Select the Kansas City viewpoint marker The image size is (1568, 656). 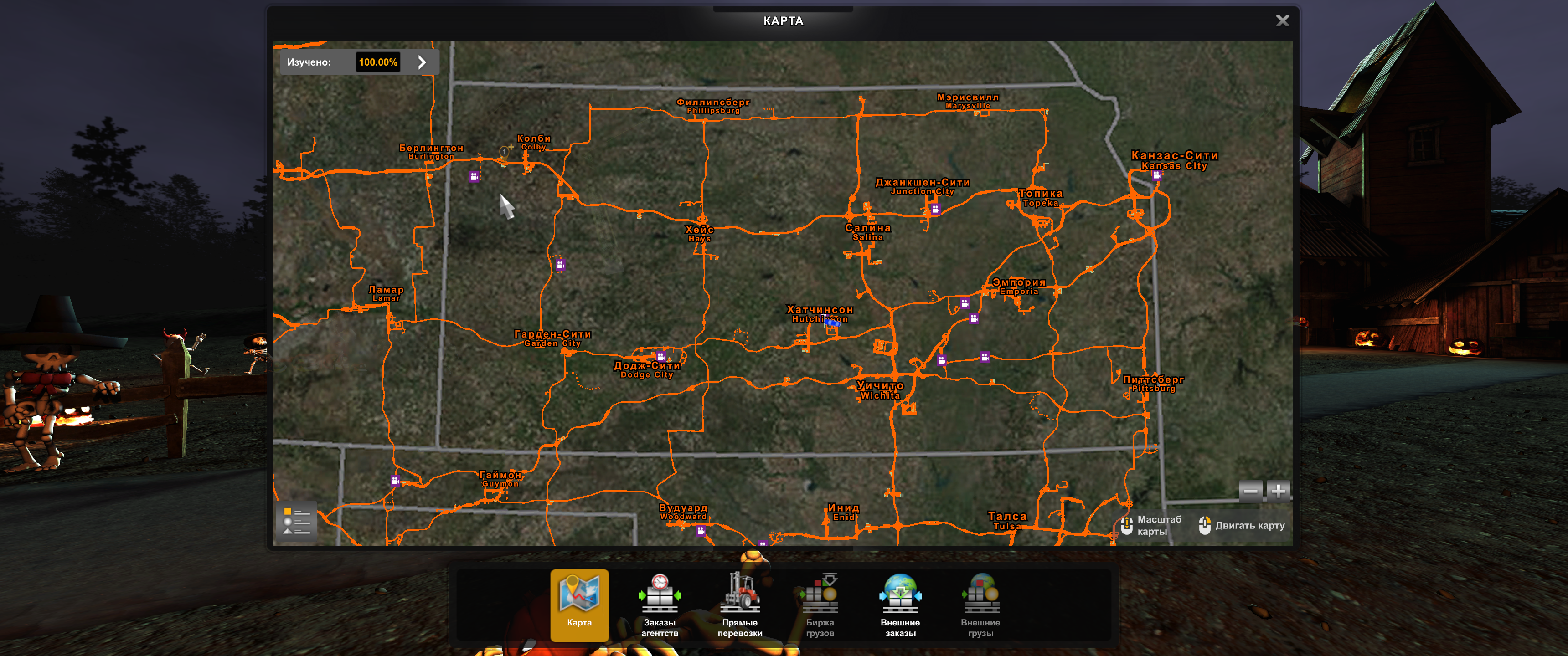point(1156,175)
